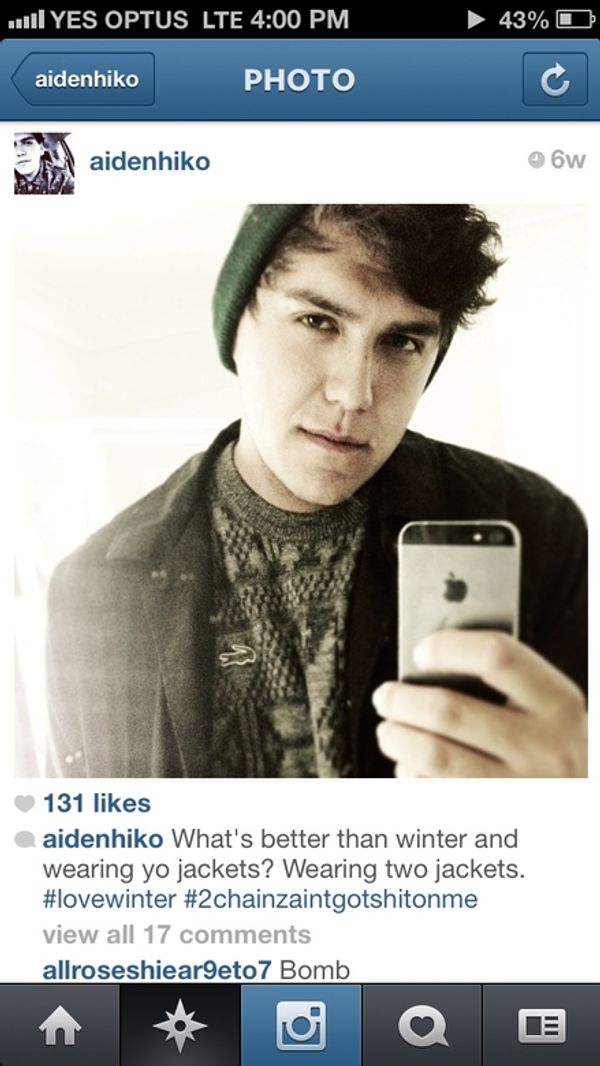The width and height of the screenshot is (600, 1066).
Task: Open allroseshiear9eto7's profile
Action: pos(158,970)
